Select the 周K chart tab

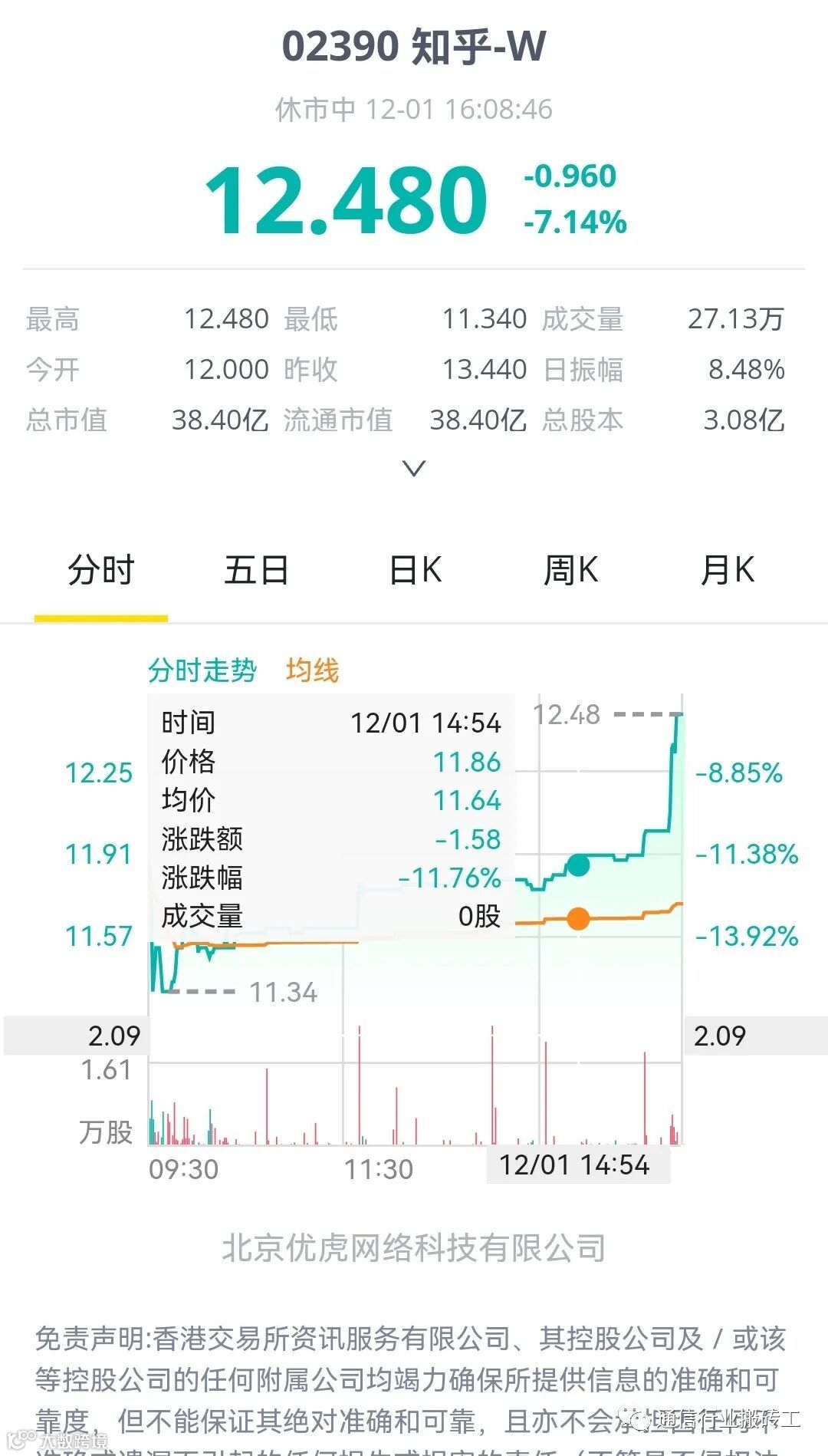570,571
